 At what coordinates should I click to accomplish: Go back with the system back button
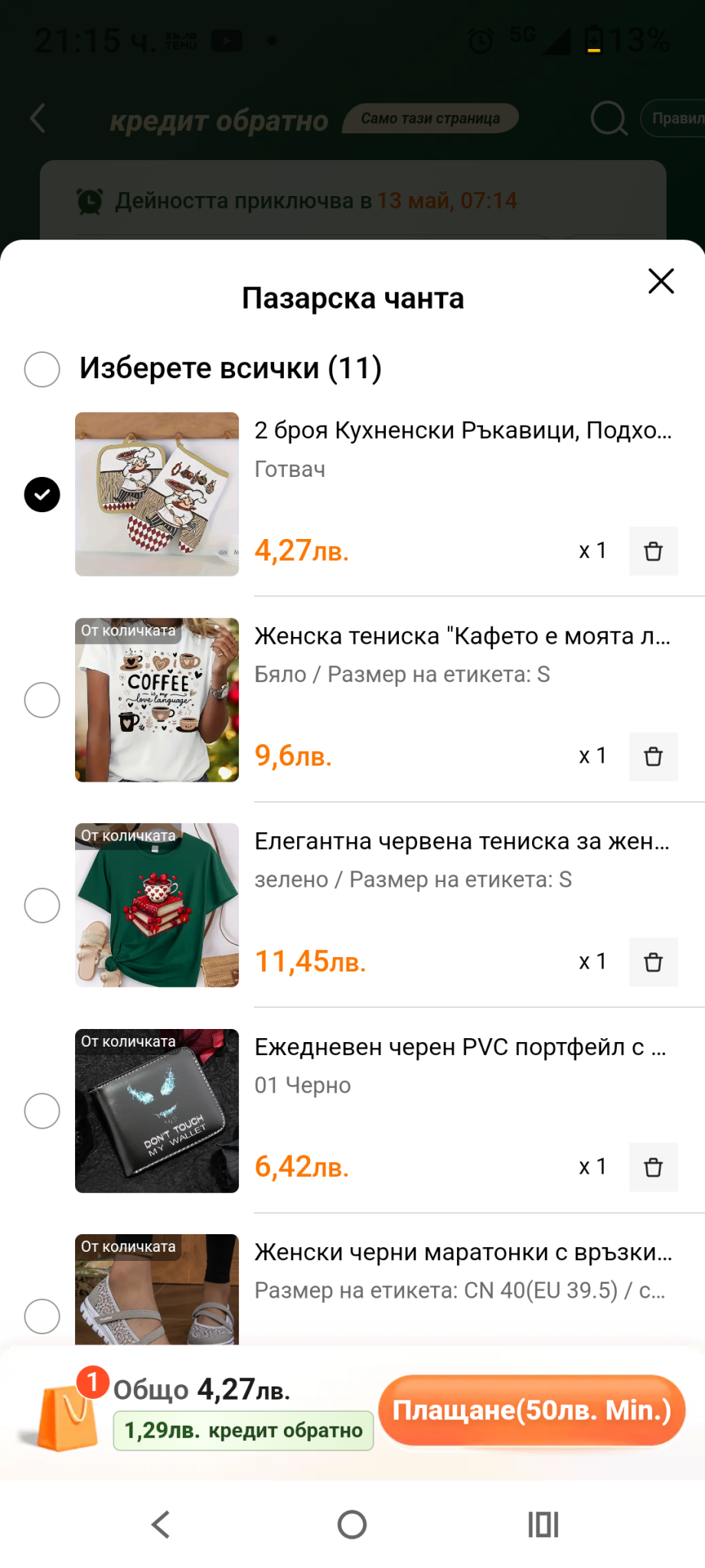coord(161,1524)
